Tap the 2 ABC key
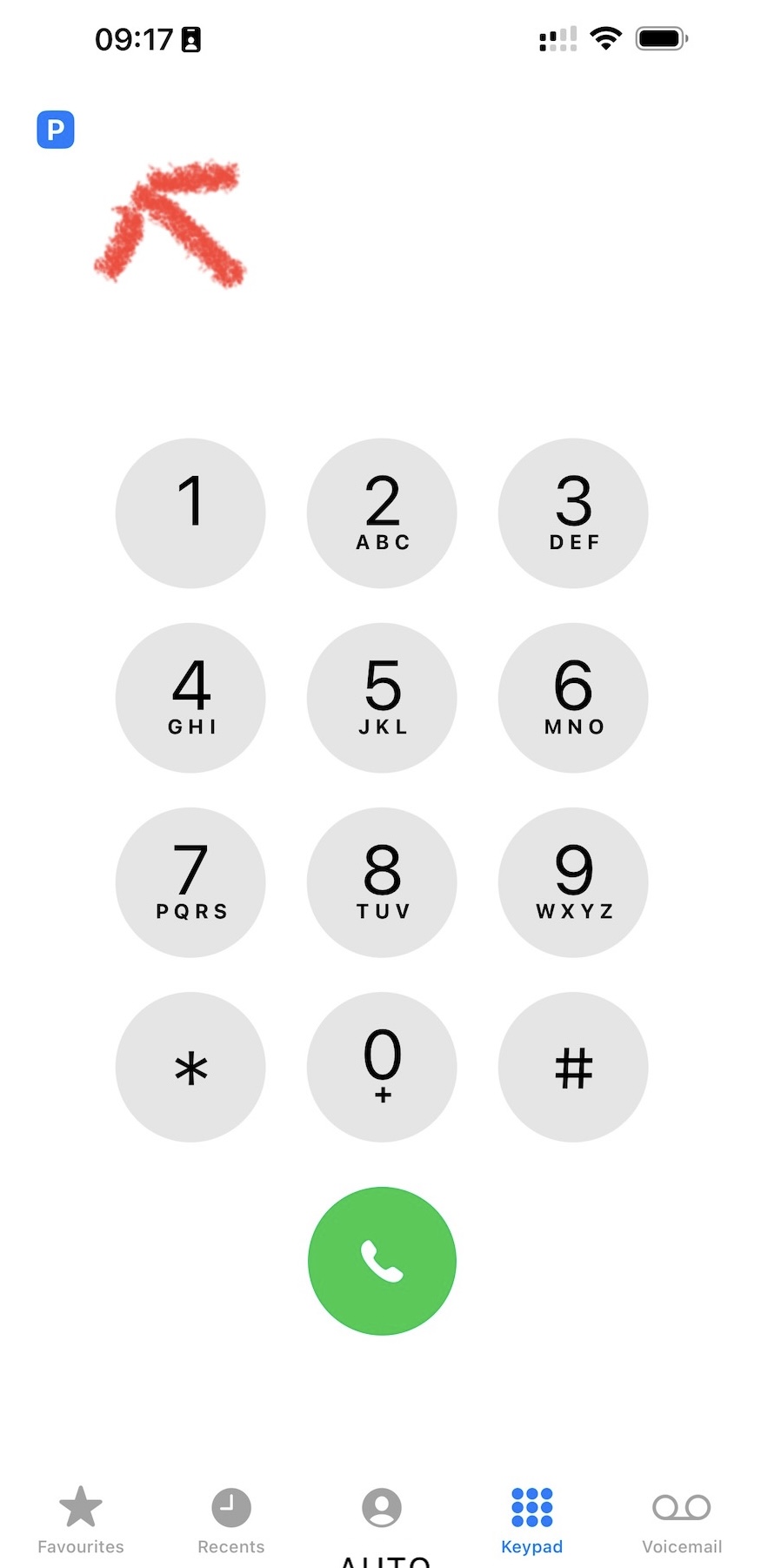The height and width of the screenshot is (1568, 781). click(x=382, y=513)
